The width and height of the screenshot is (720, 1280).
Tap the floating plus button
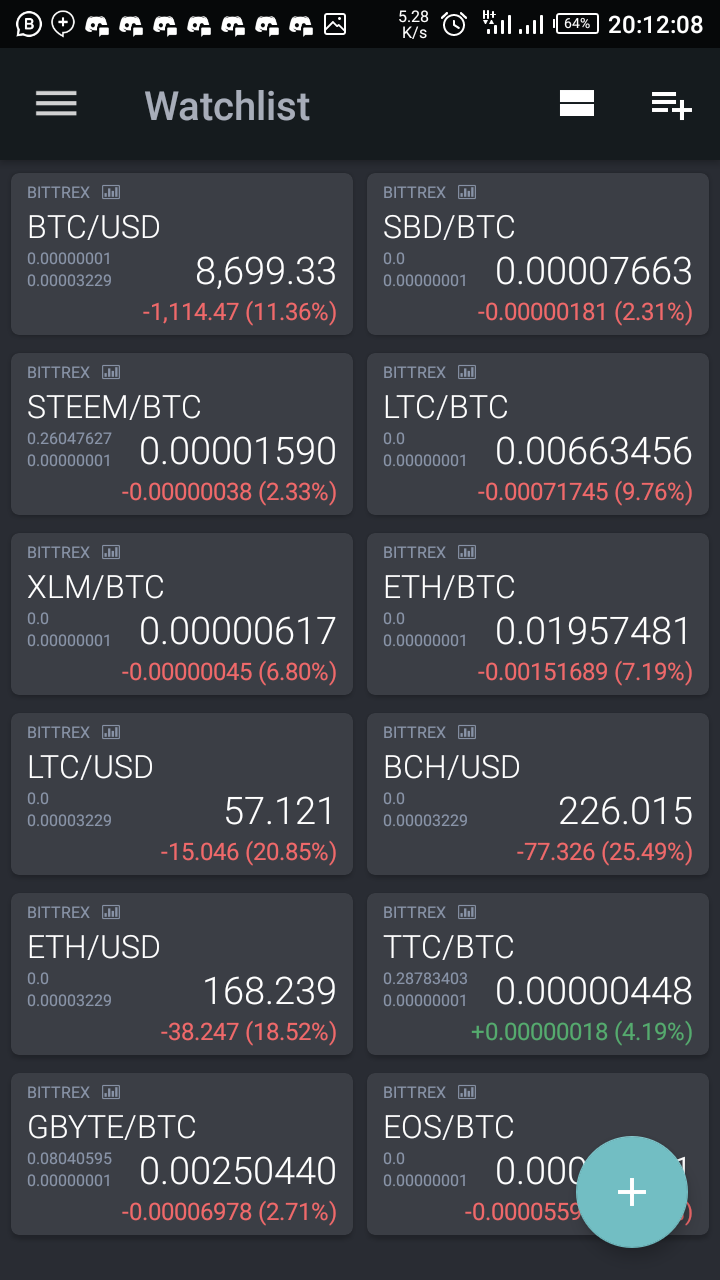coord(632,1191)
